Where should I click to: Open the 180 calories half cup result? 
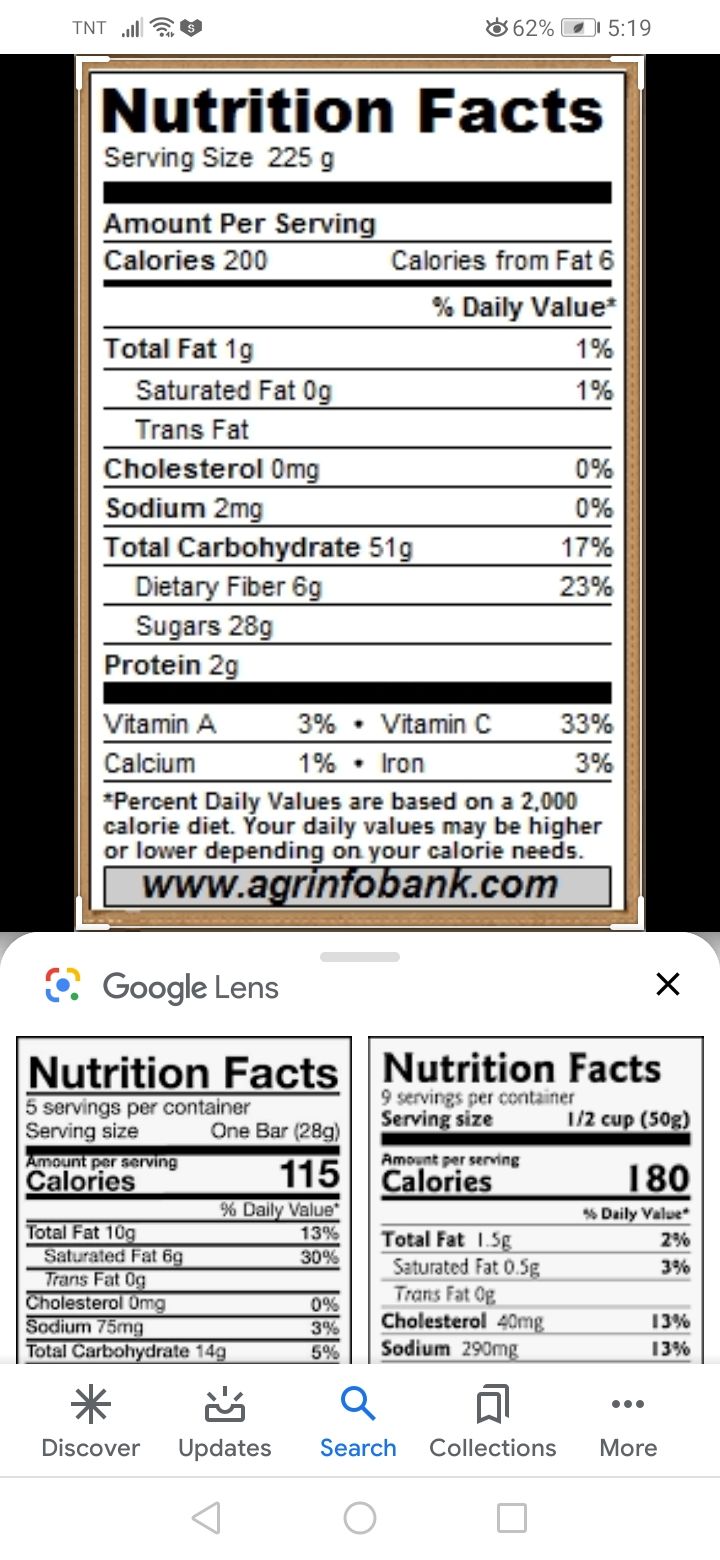pyautogui.click(x=536, y=1200)
